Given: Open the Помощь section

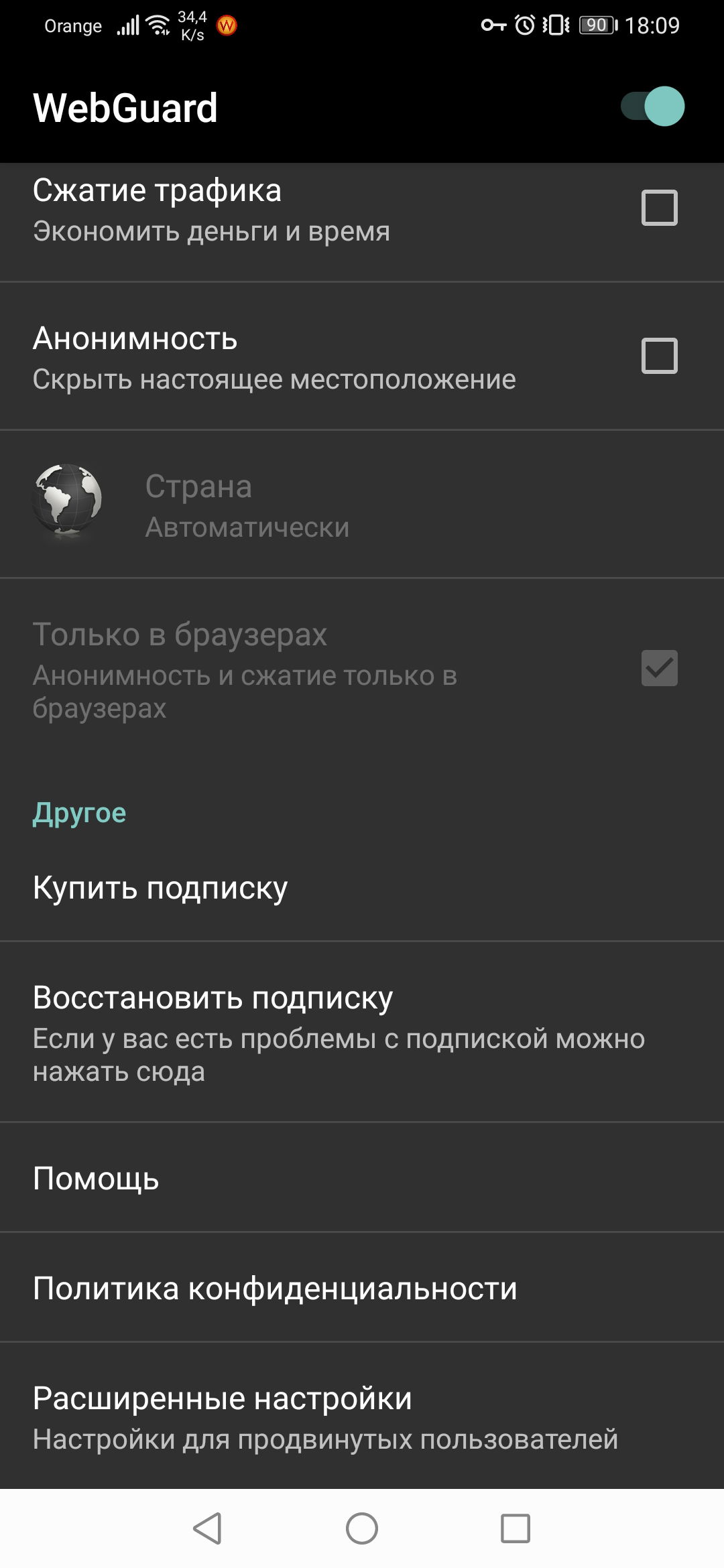Looking at the screenshot, I should [362, 1178].
